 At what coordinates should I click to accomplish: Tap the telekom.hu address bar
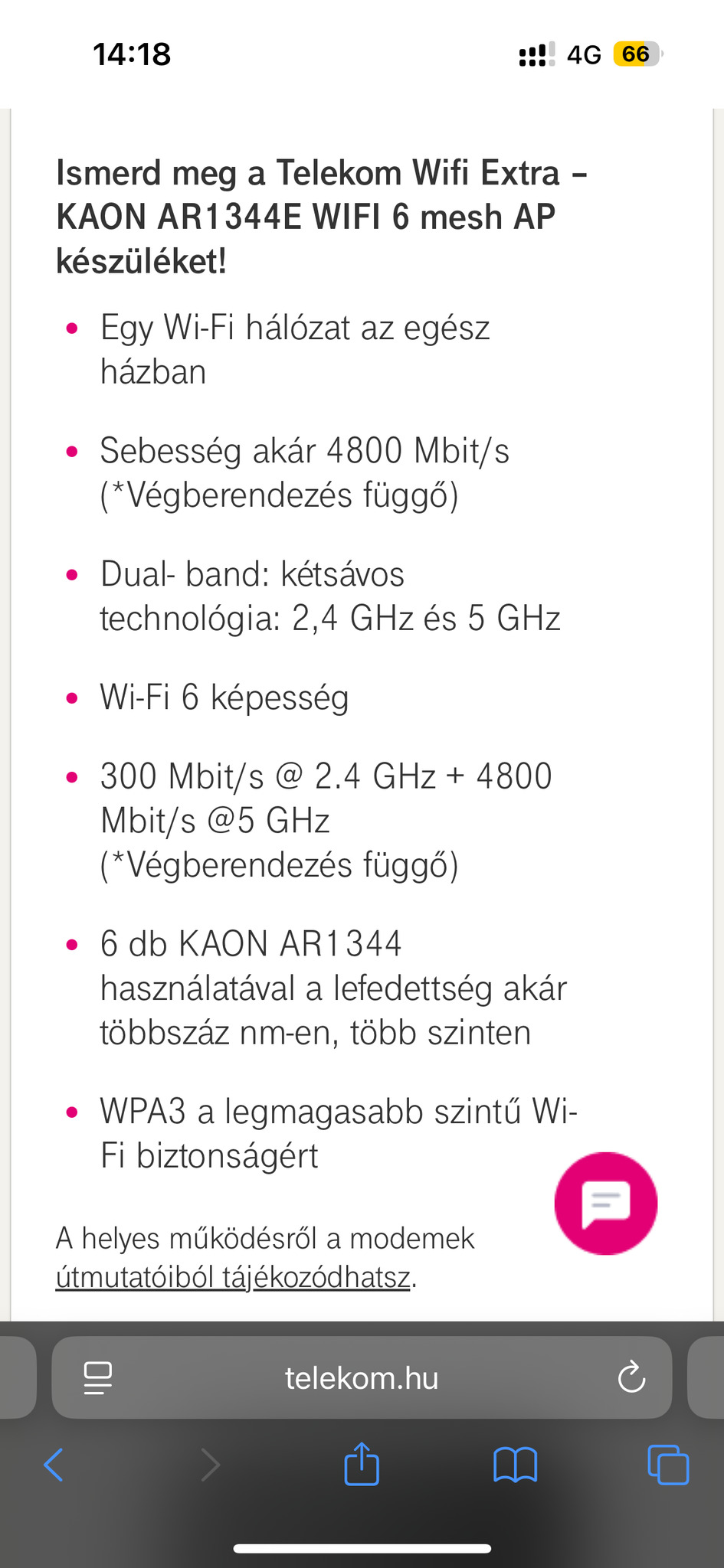click(362, 1379)
